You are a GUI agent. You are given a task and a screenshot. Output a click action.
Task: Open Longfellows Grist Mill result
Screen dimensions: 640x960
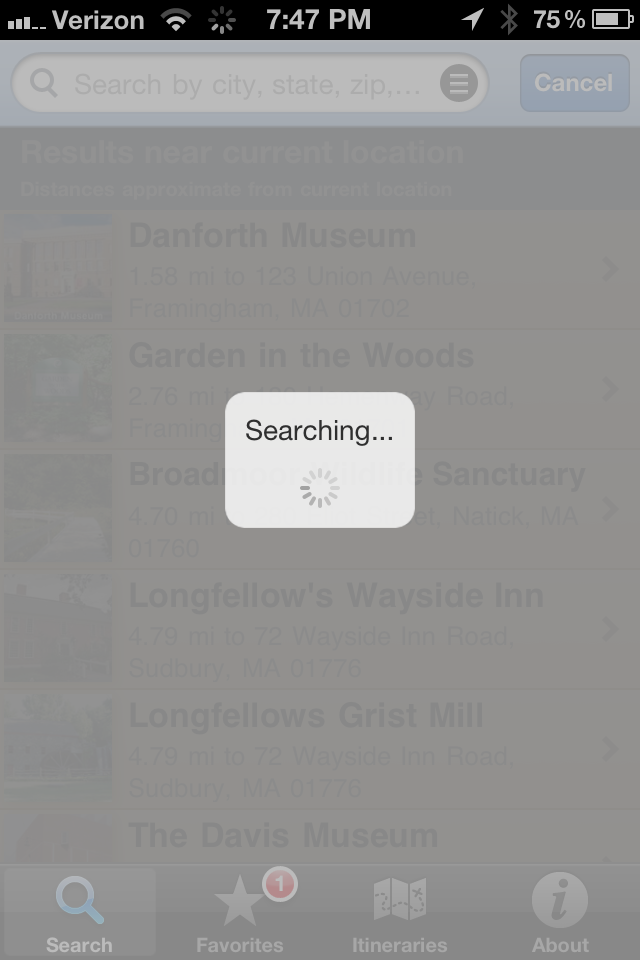[320, 748]
